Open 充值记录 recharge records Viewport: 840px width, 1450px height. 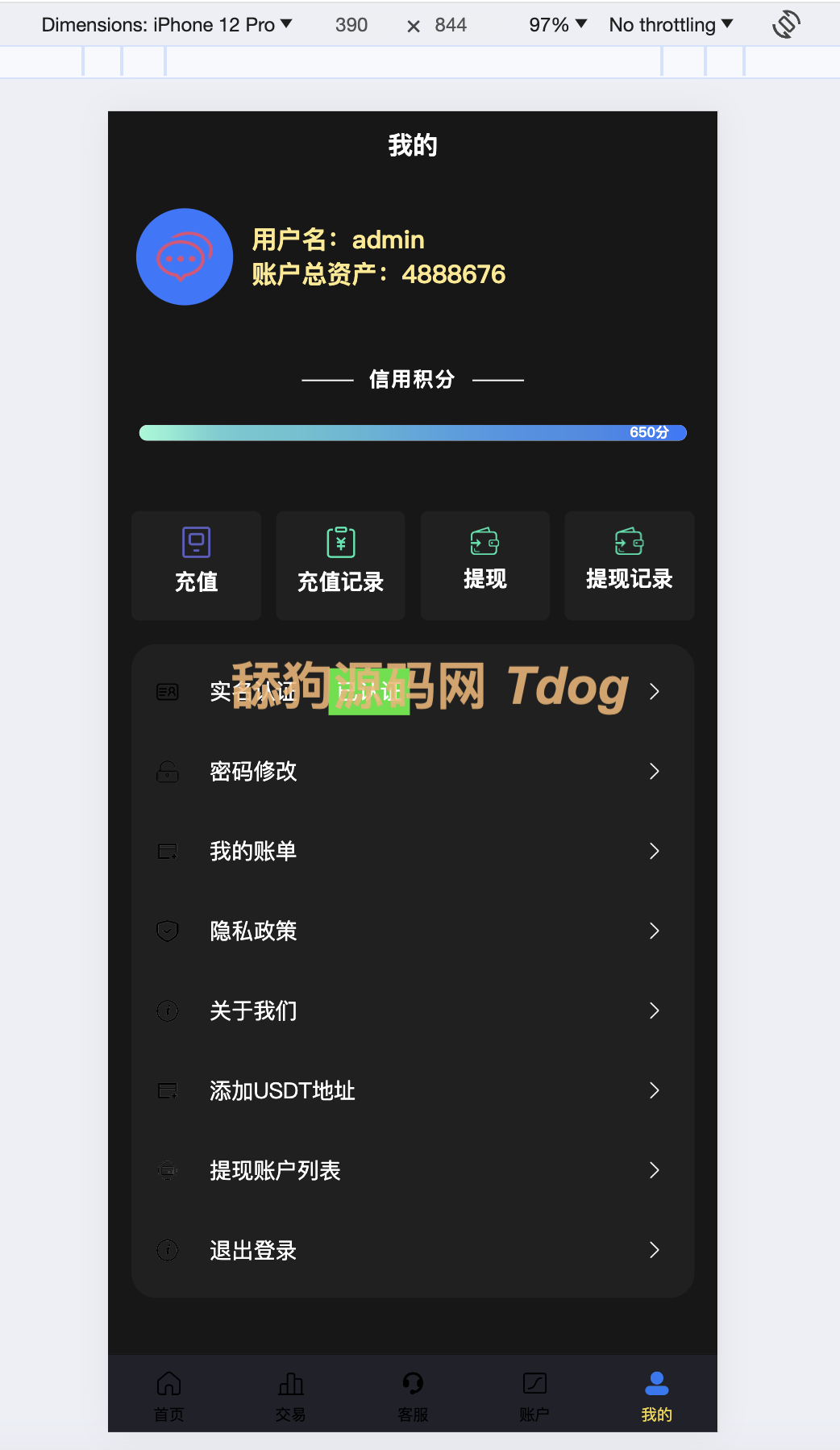point(340,565)
